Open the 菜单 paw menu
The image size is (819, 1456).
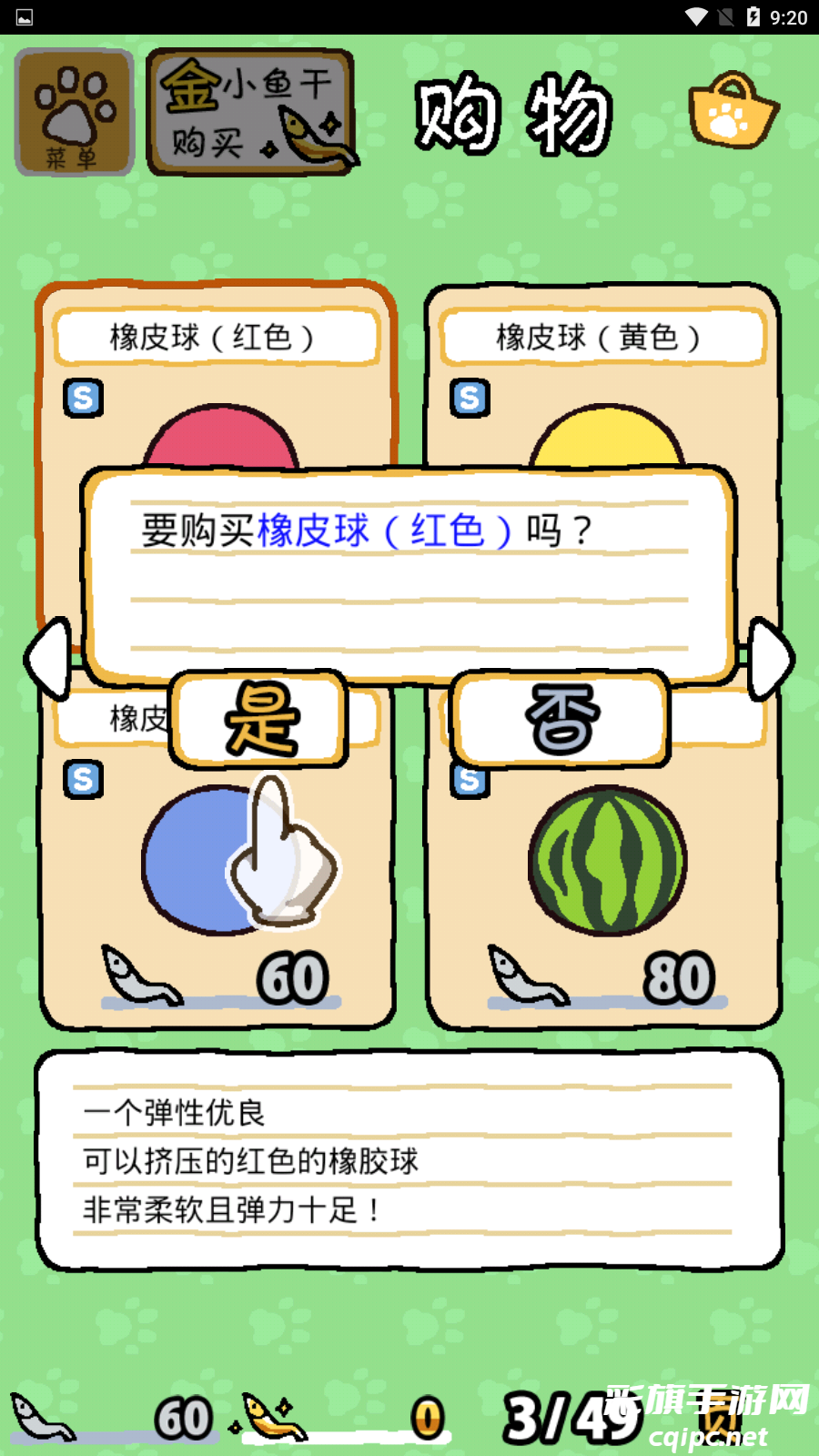click(x=75, y=113)
